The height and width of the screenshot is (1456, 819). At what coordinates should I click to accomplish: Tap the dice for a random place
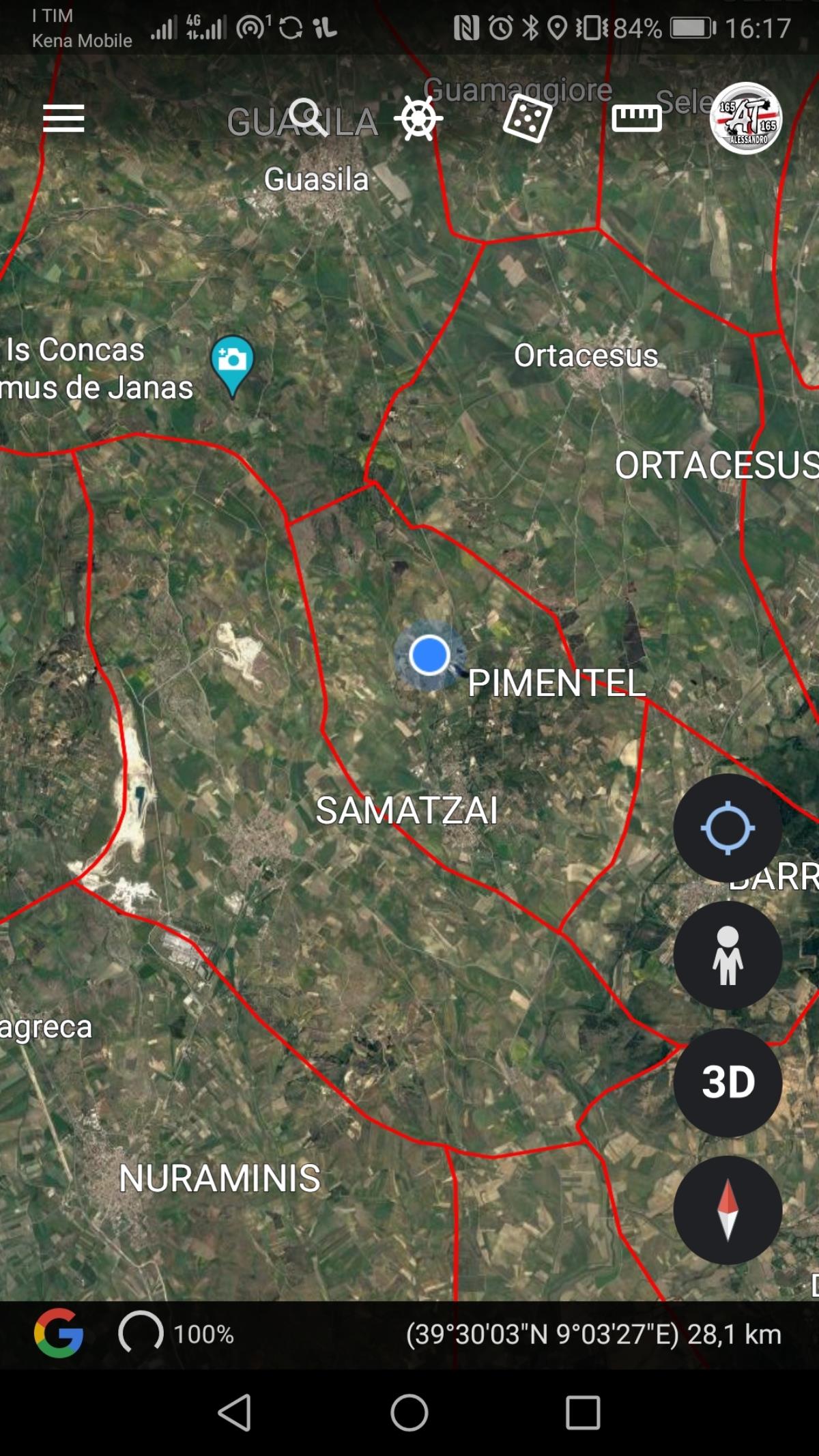[x=527, y=118]
